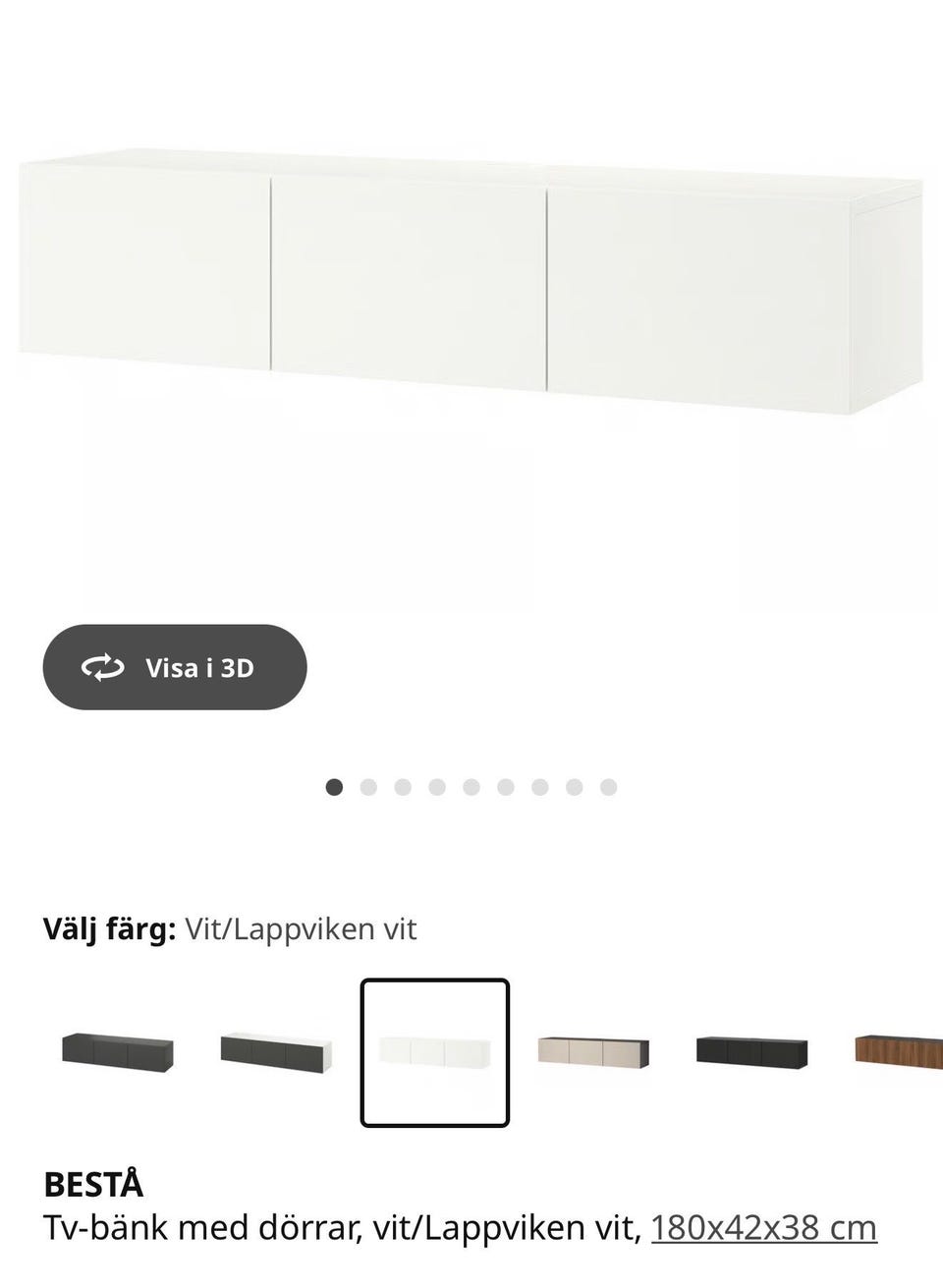Click the last carousel dot
This screenshot has height=1288, width=943.
(x=609, y=786)
